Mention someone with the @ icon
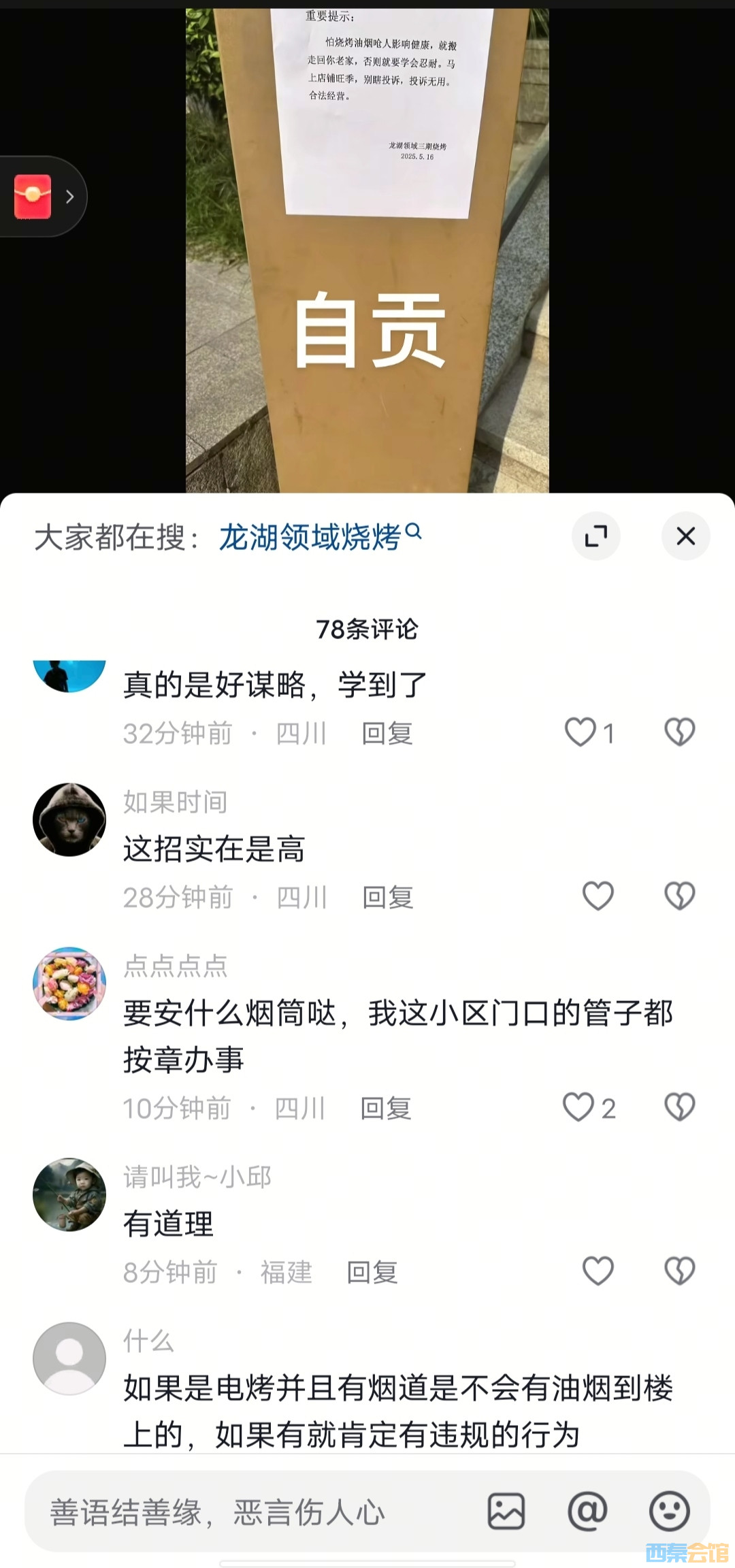The width and height of the screenshot is (735, 1568). (587, 1512)
